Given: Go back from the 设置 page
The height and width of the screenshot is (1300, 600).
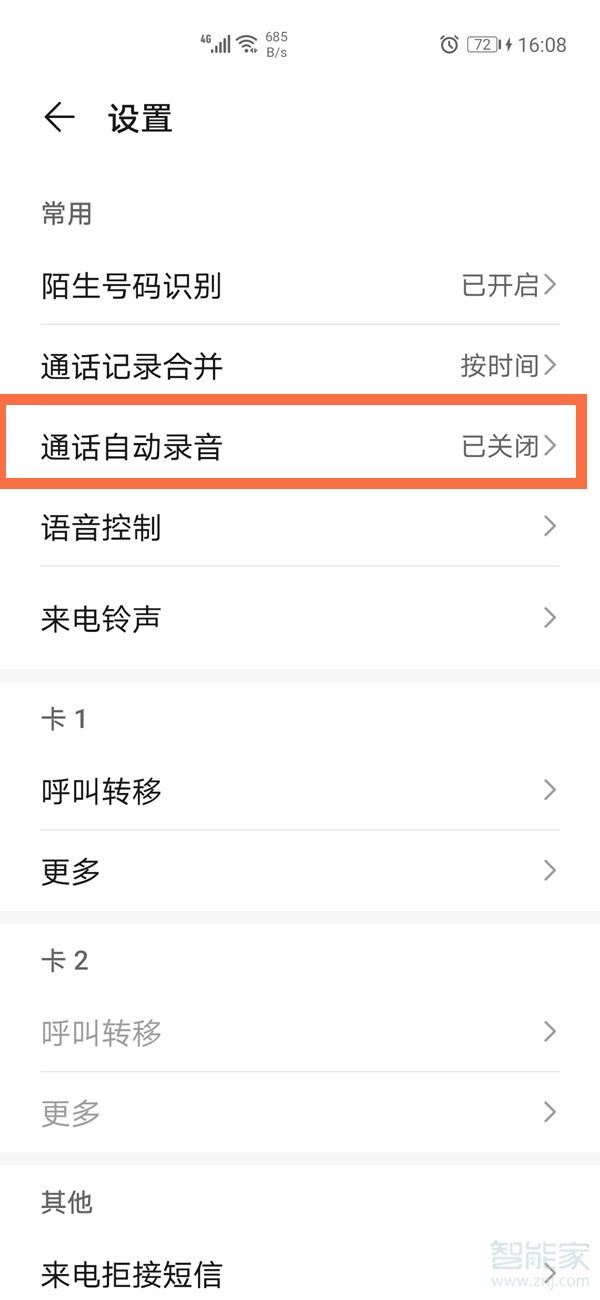Looking at the screenshot, I should click(x=59, y=118).
